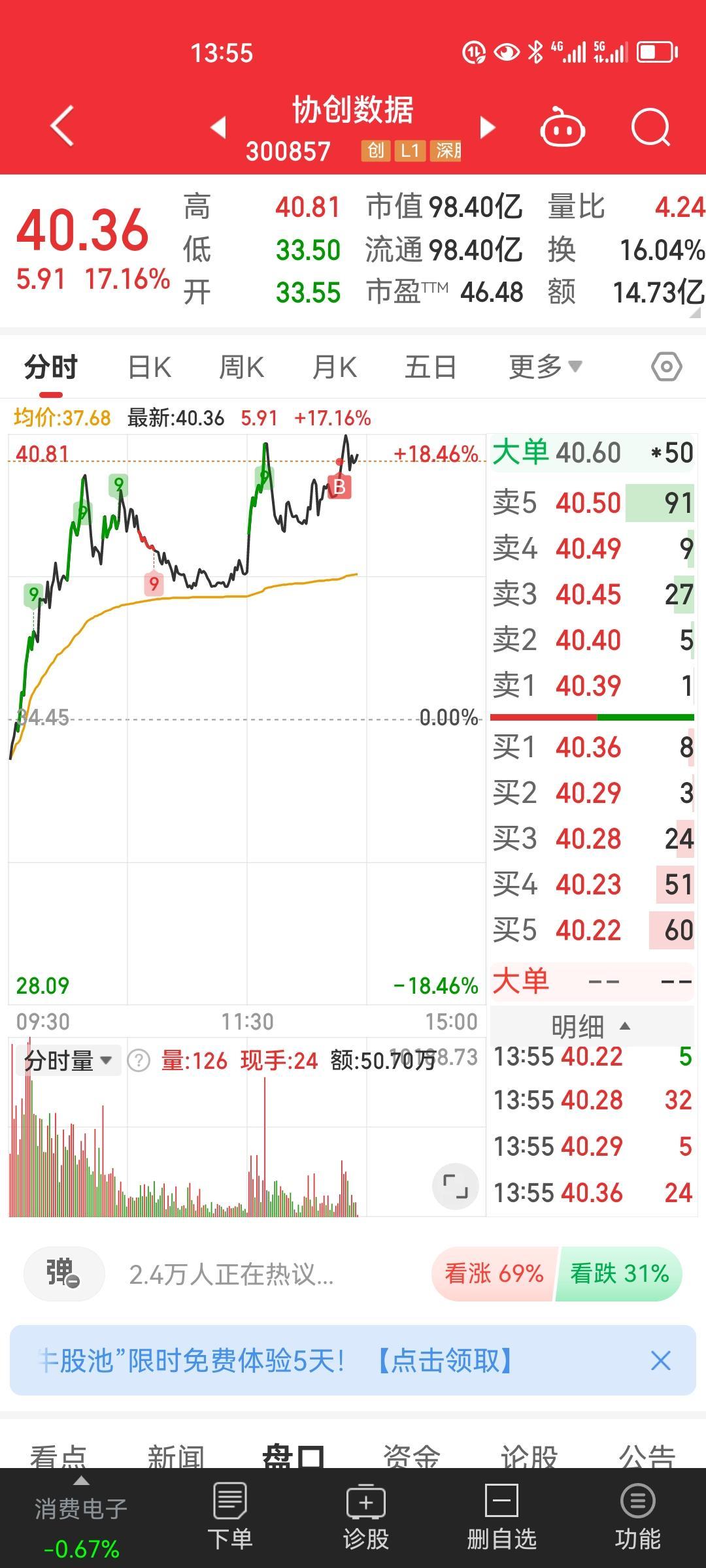The width and height of the screenshot is (706, 1568).
Task: Vote 看涨 69%
Action: pos(494,1273)
